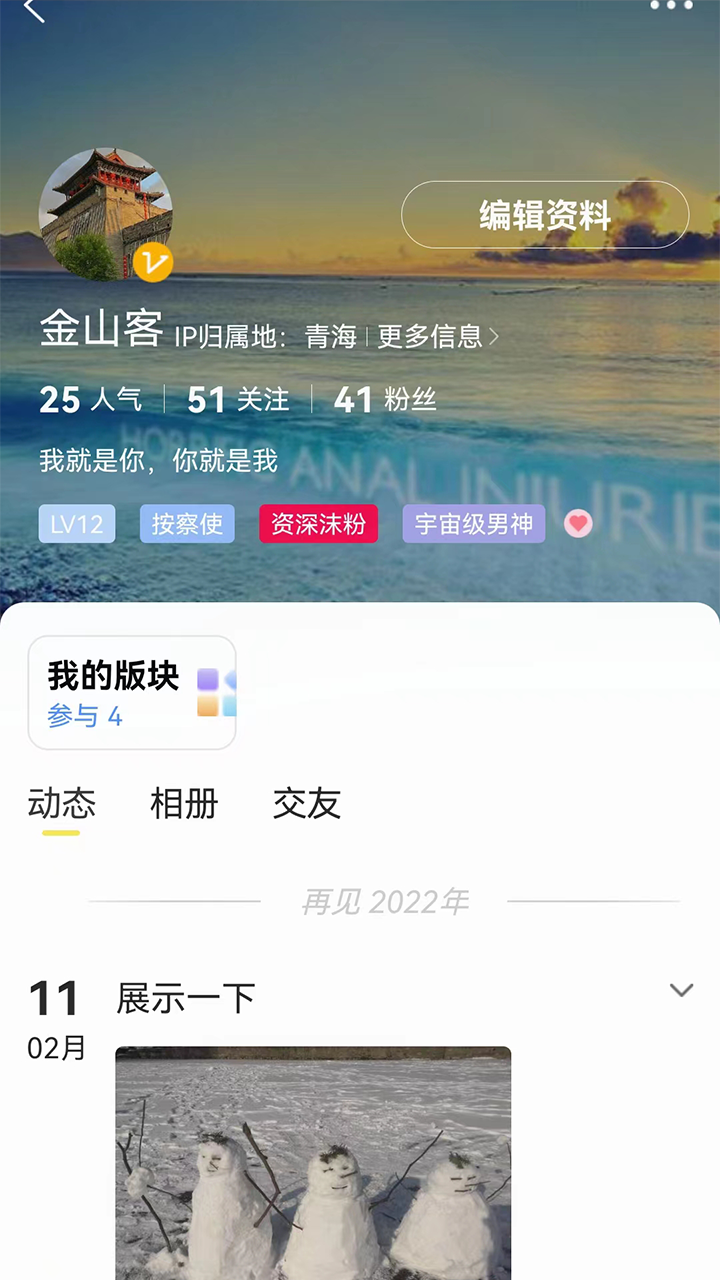Open the LV12 level badge
The image size is (720, 1280).
coord(77,524)
